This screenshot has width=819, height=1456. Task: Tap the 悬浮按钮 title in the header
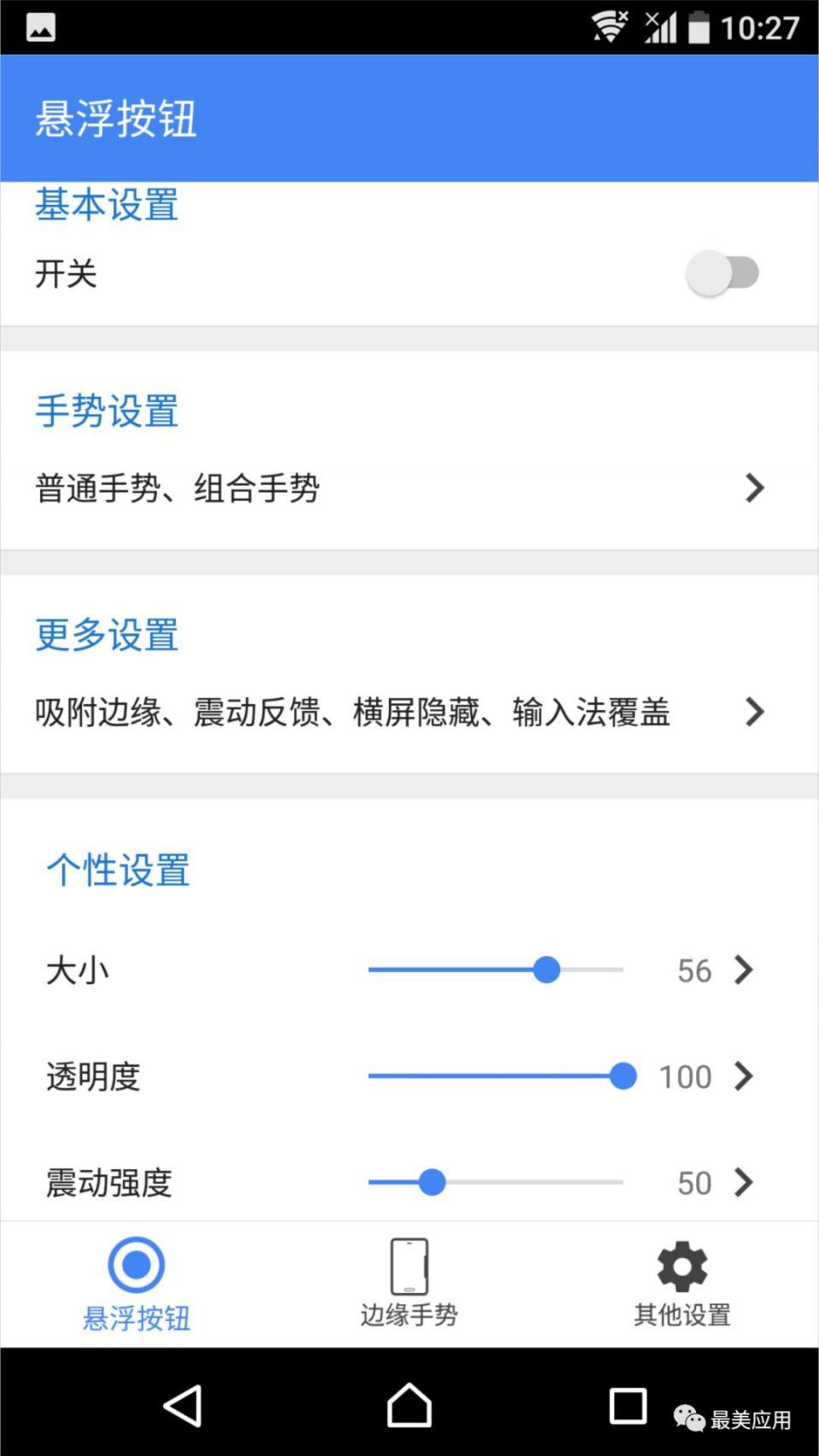pyautogui.click(x=116, y=119)
